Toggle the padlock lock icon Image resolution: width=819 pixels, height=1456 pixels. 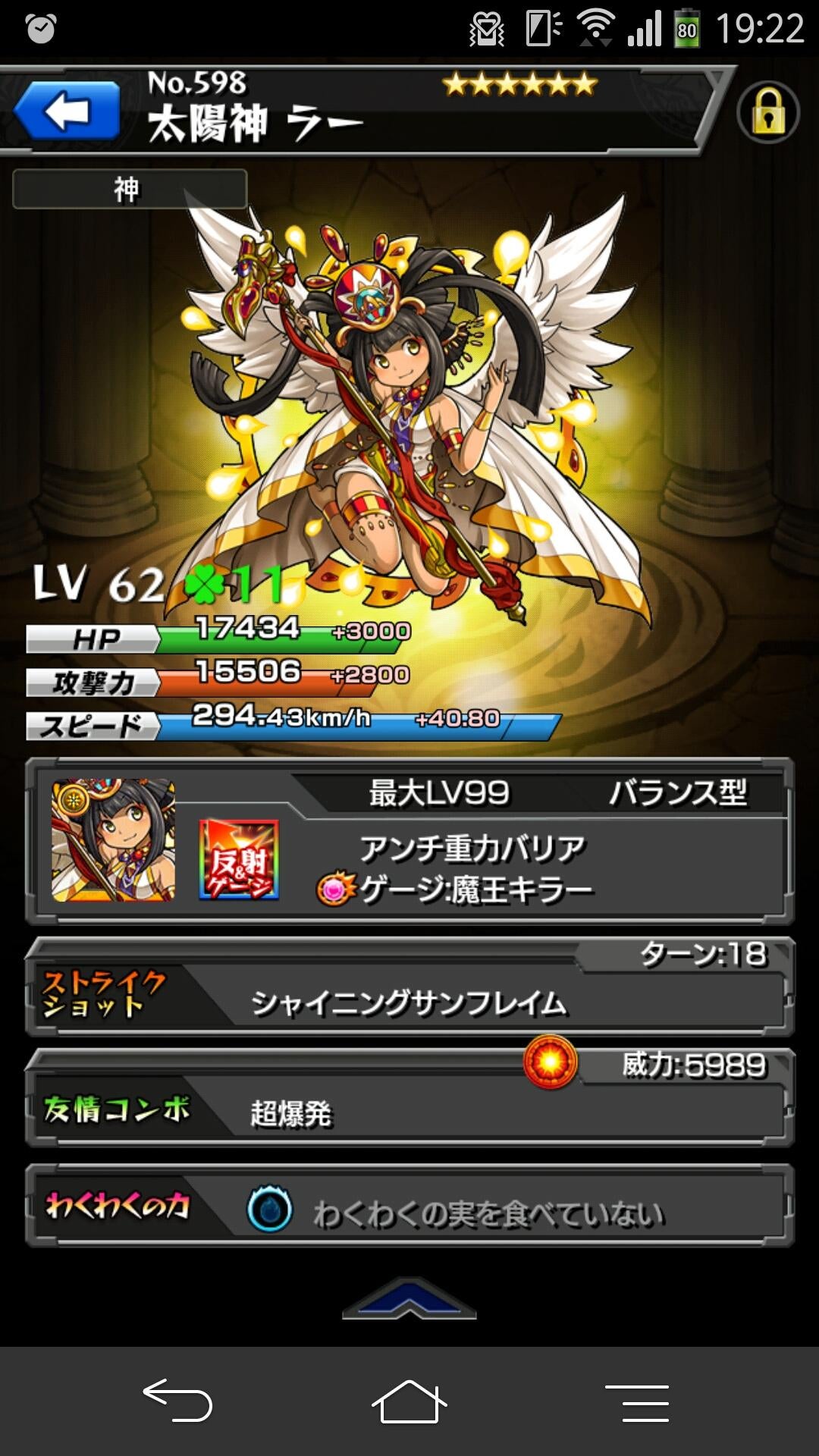767,112
